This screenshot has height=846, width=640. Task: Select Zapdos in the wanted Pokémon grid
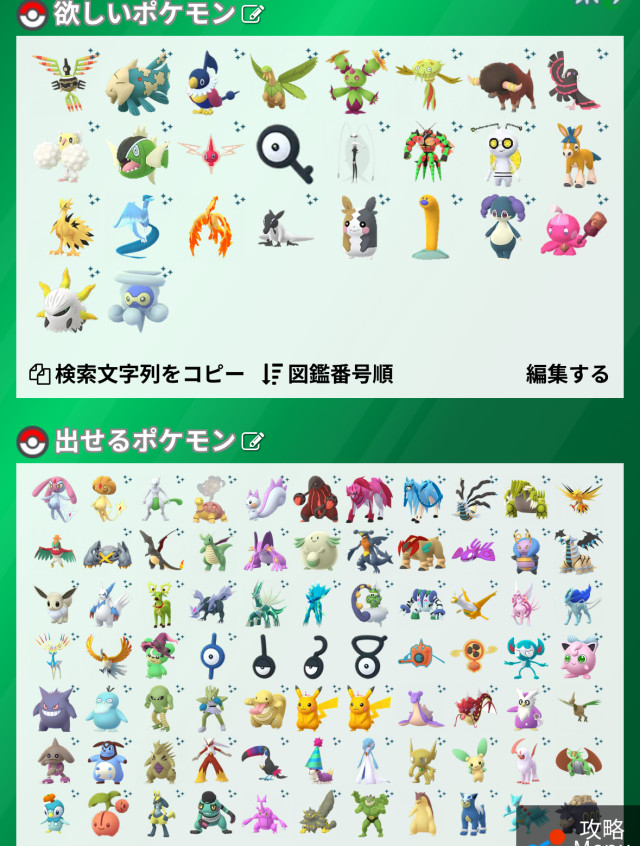coord(70,226)
